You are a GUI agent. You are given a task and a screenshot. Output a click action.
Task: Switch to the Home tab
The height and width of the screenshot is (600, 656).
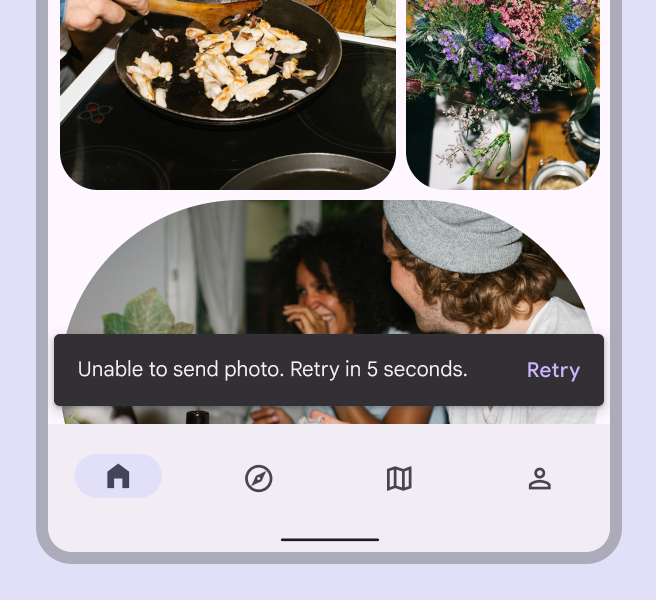click(118, 477)
